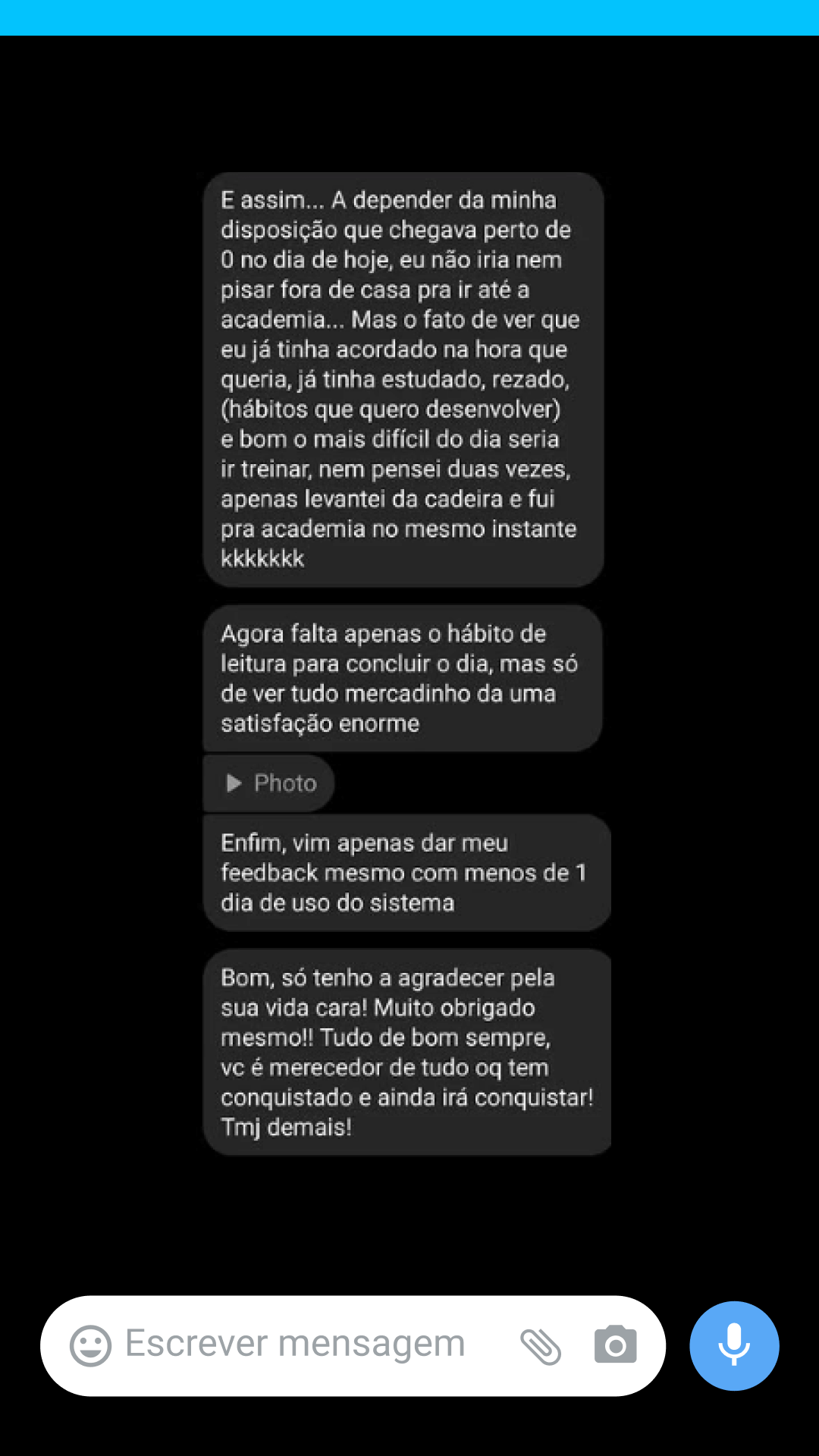Open the shared Photo in the conversation

pos(268,783)
